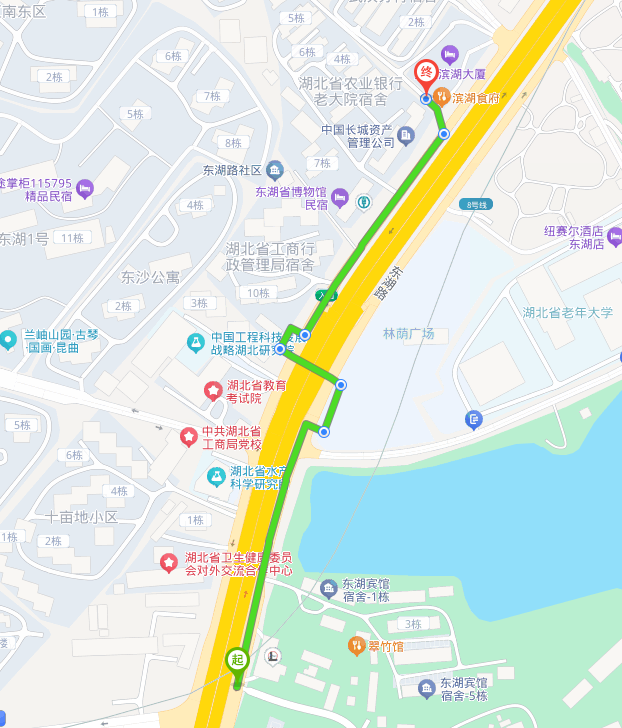
Task: Tap the 中国长城资产管理公司 marker
Action: (405, 135)
